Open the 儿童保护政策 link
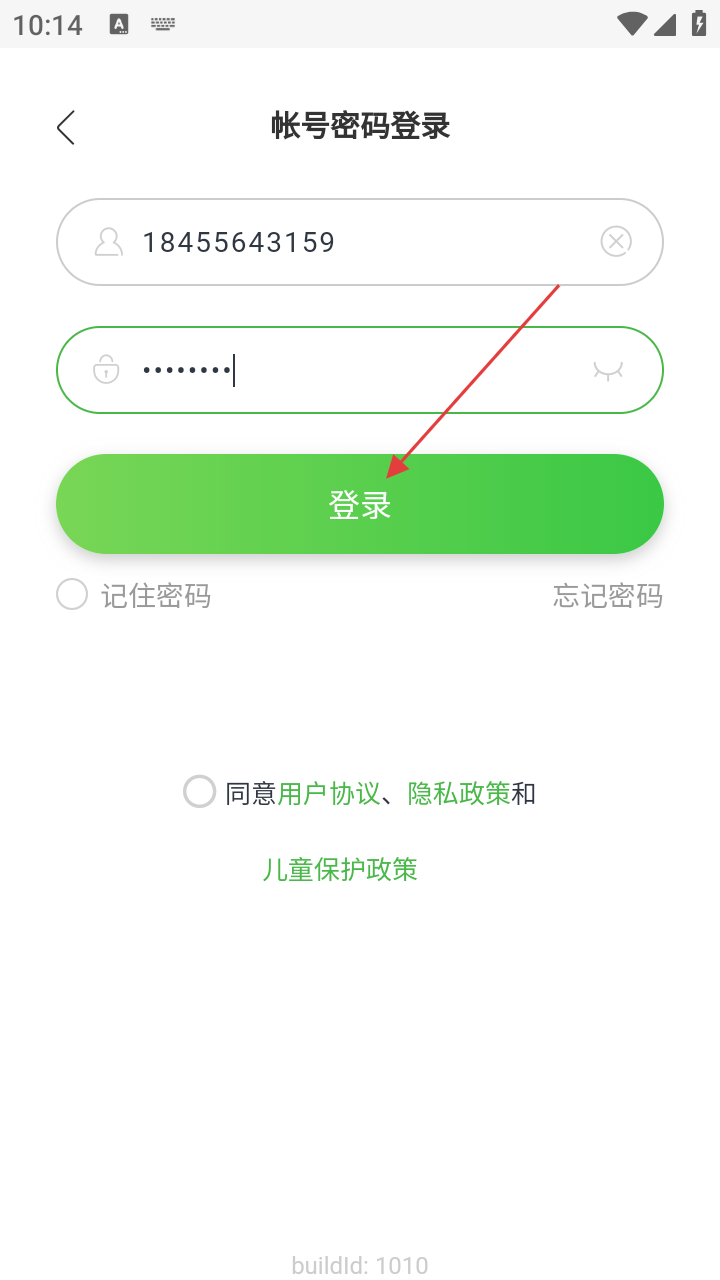This screenshot has height=1280, width=720. [340, 869]
